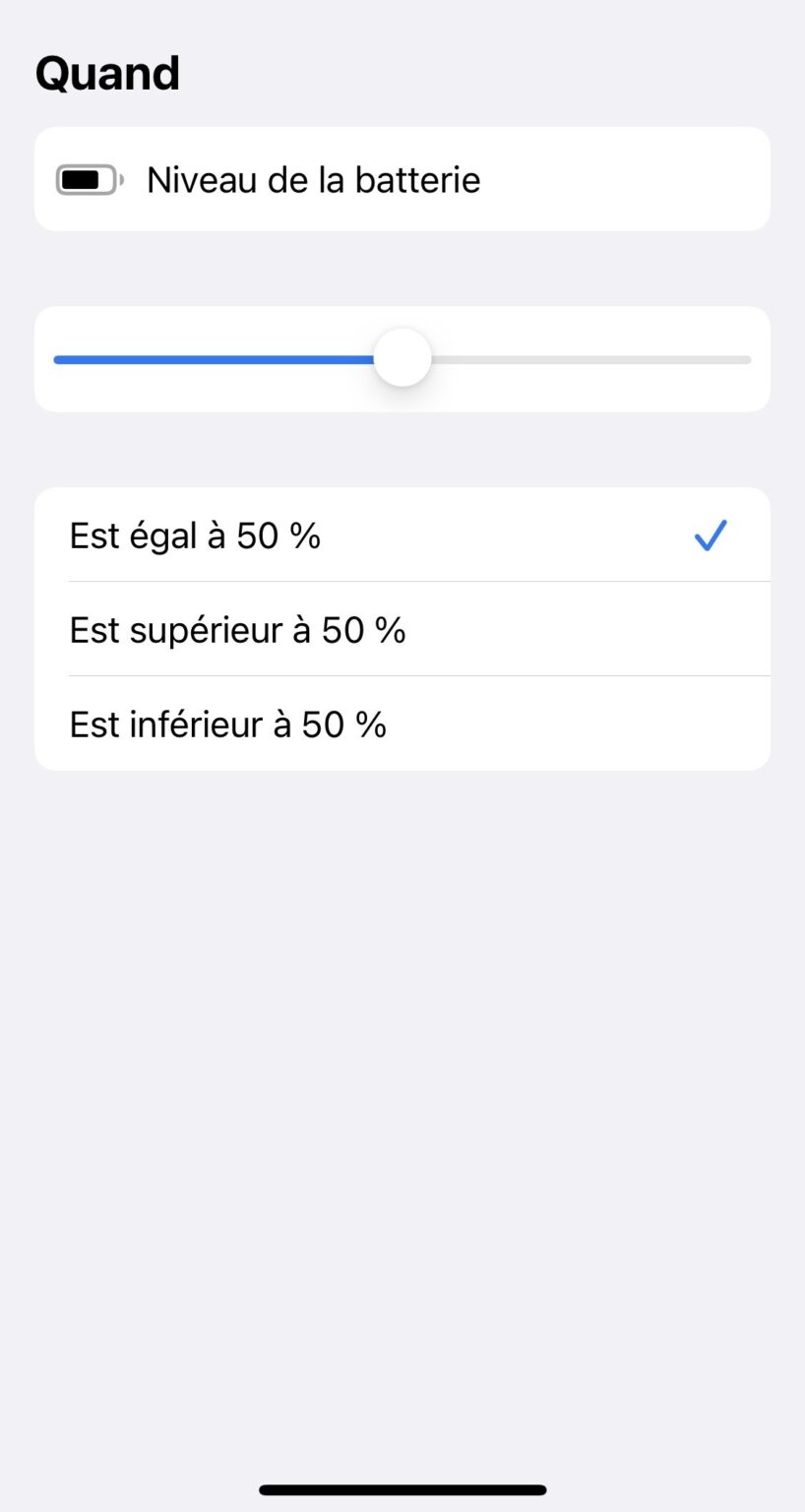Tap the home indicator bar at bottom
Image resolution: width=805 pixels, height=1512 pixels.
click(x=402, y=1490)
